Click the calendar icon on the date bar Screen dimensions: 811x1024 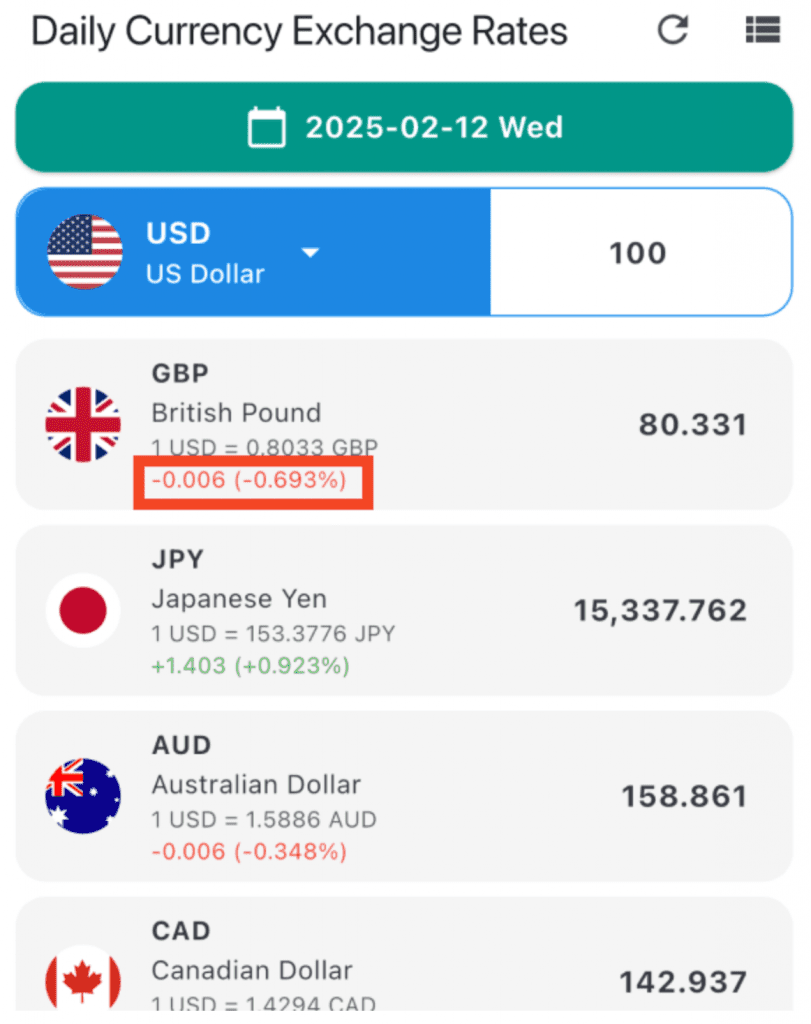coord(266,127)
